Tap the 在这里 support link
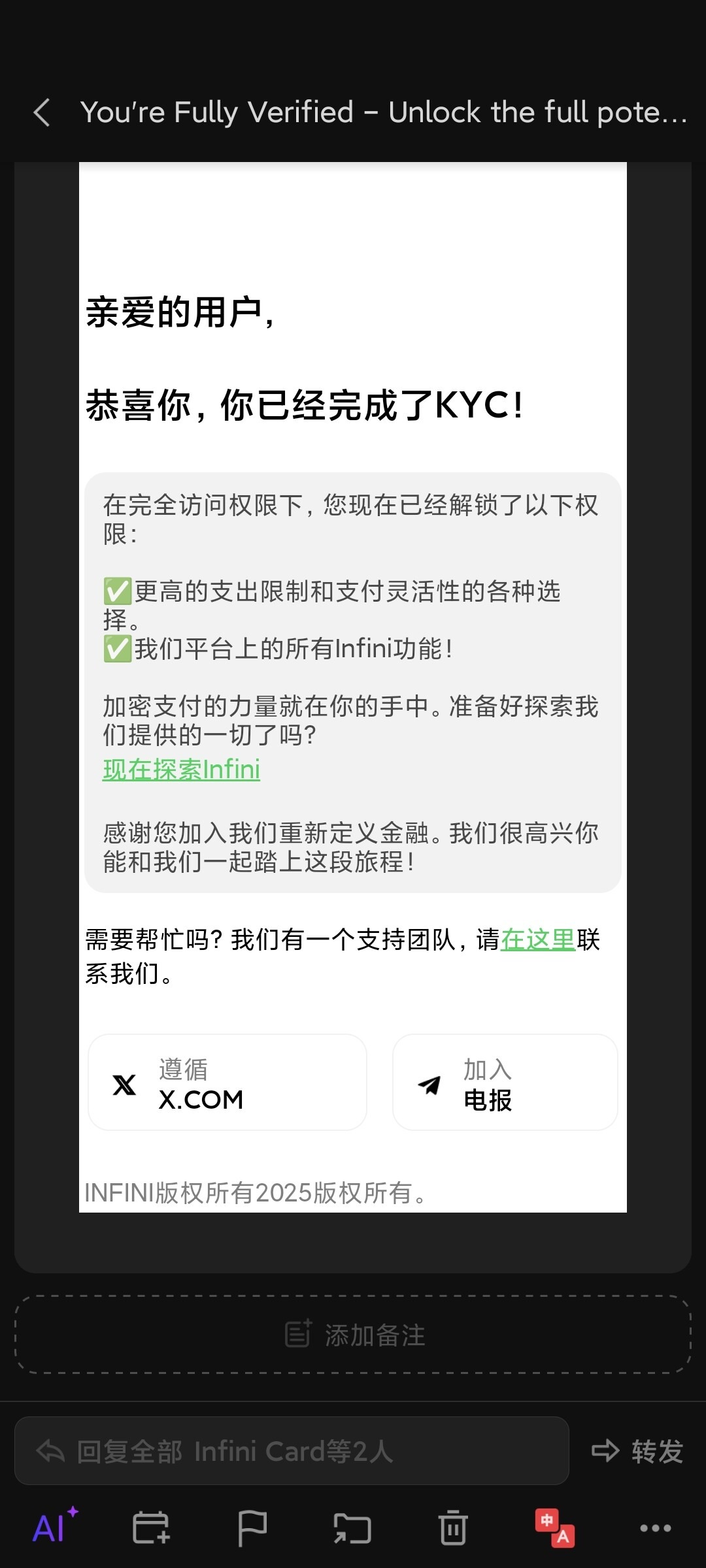This screenshot has height=1568, width=706. click(x=537, y=939)
